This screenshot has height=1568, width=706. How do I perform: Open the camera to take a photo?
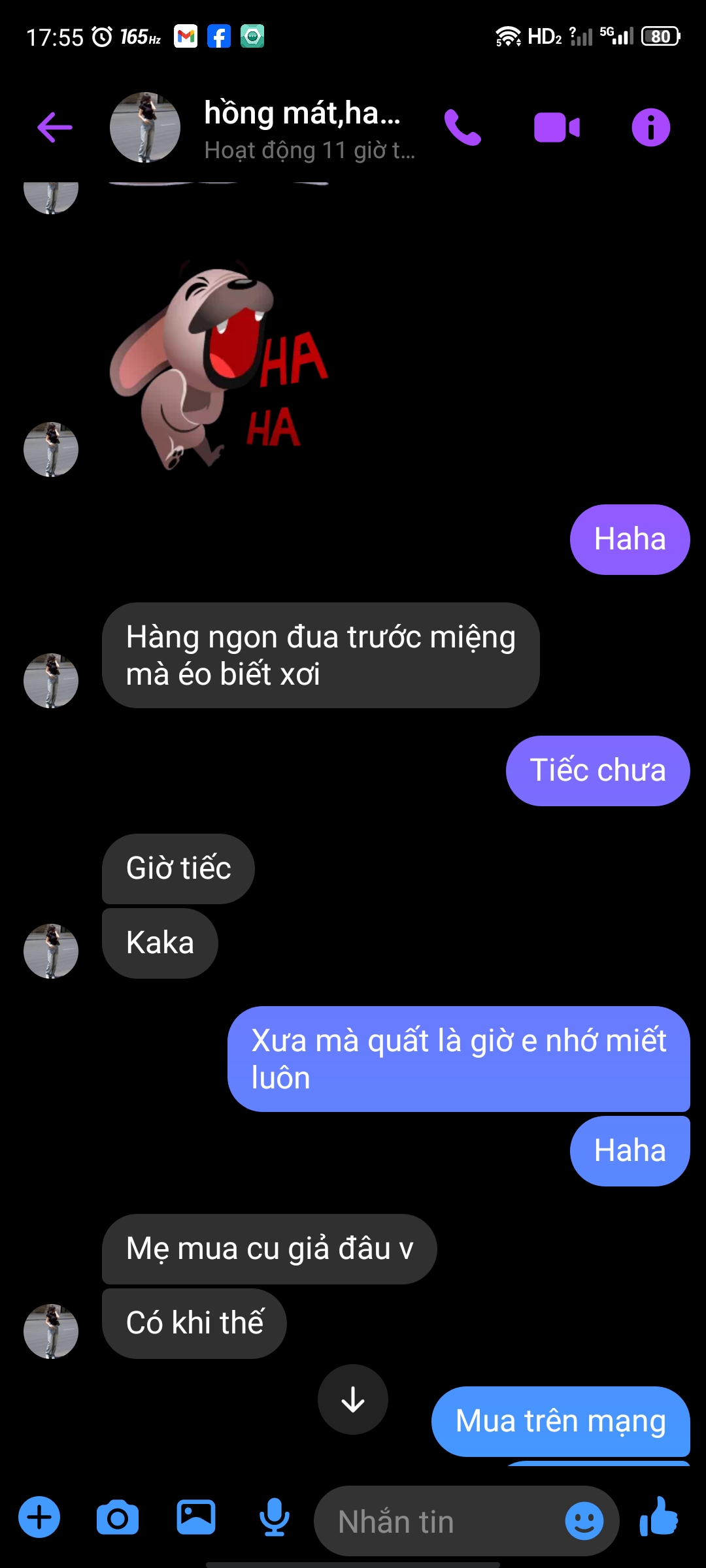click(118, 1518)
